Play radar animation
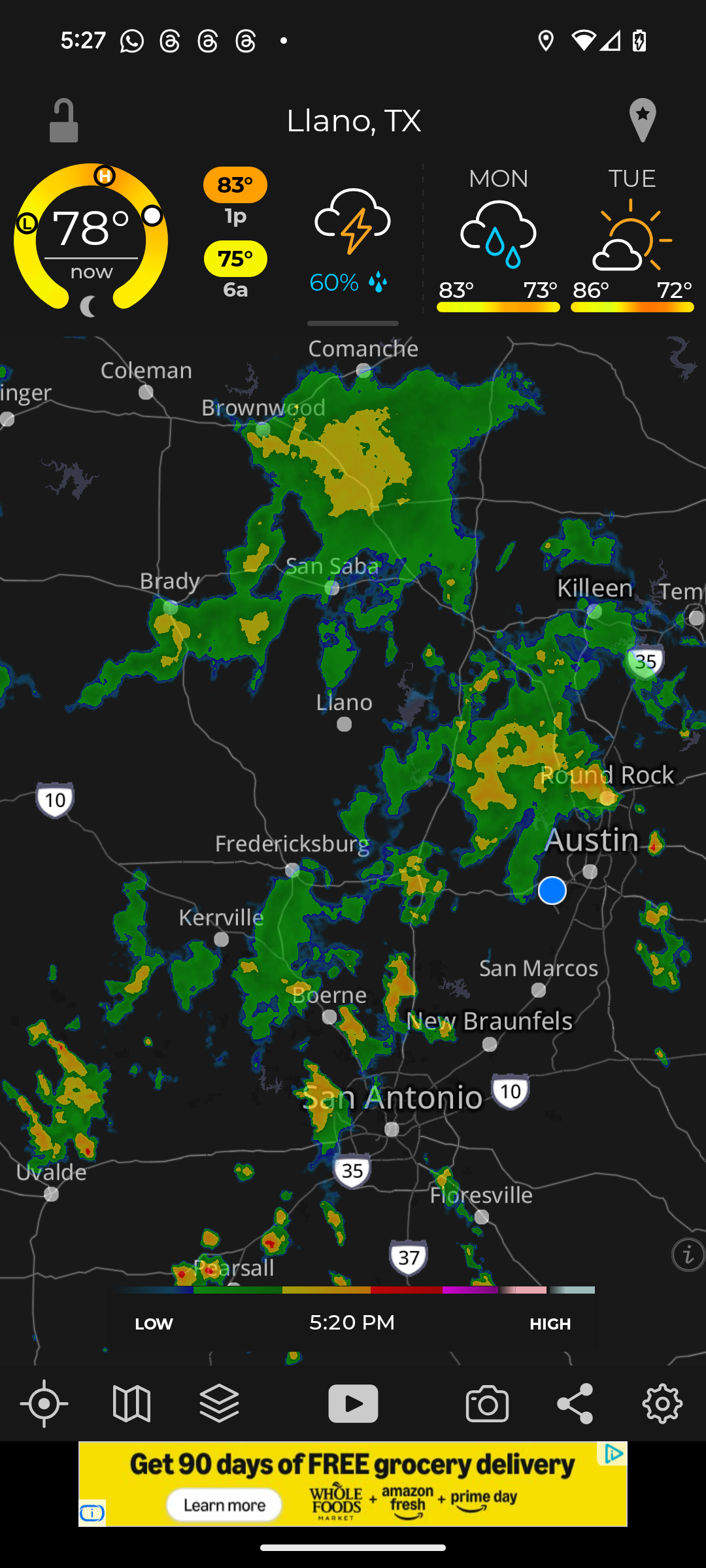The image size is (706, 1568). point(353,1403)
